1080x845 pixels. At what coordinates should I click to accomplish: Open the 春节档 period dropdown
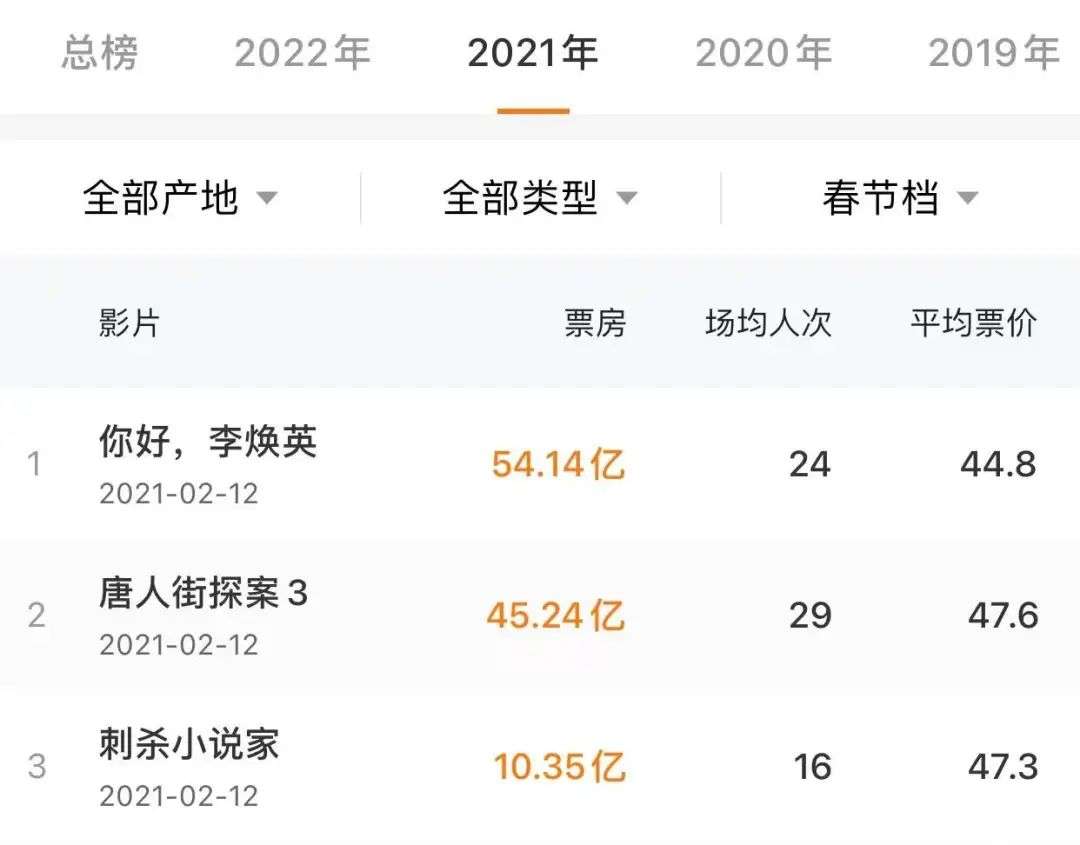(x=900, y=198)
